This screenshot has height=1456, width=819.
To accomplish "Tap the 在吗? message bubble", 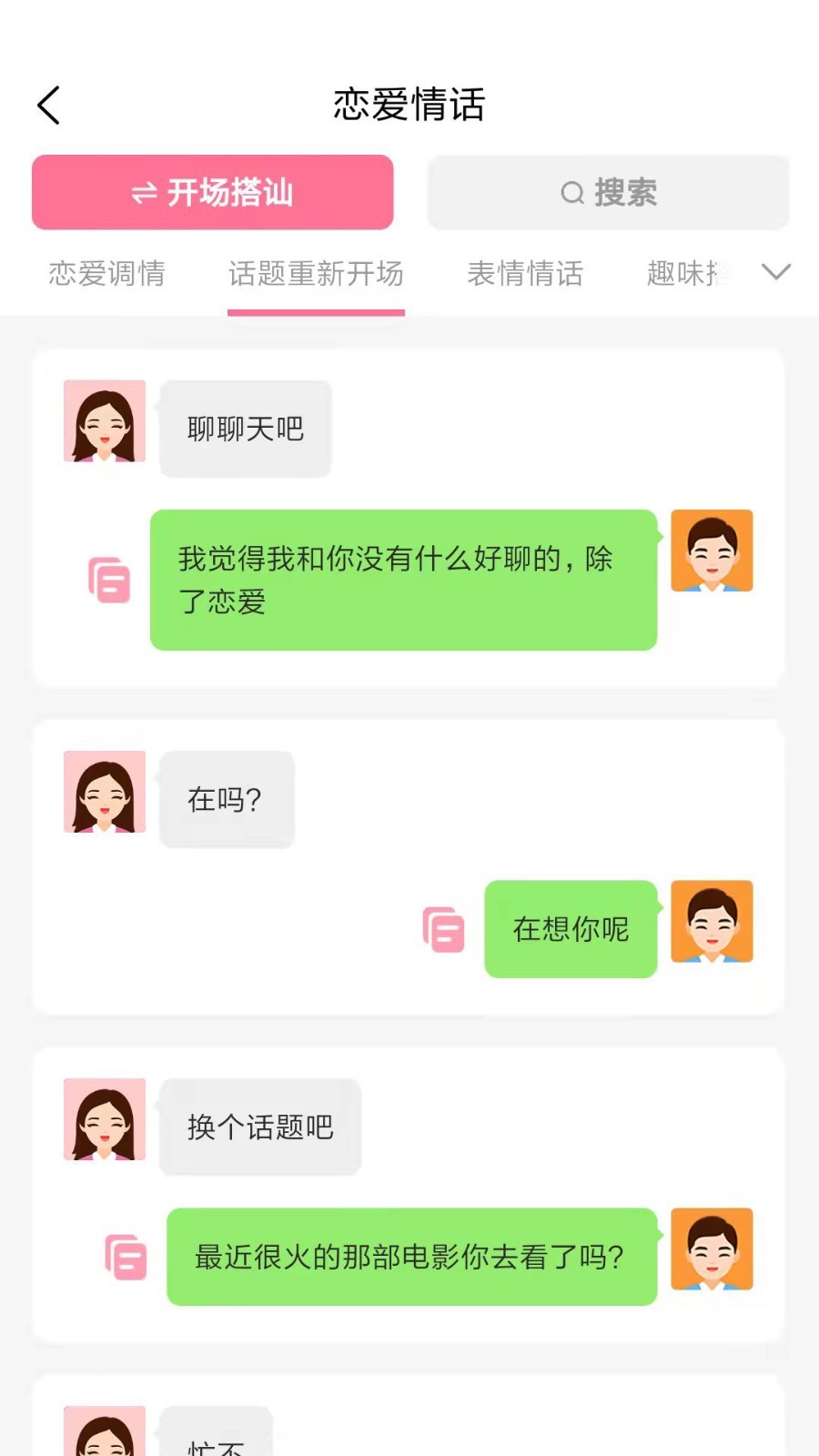I will tap(227, 800).
